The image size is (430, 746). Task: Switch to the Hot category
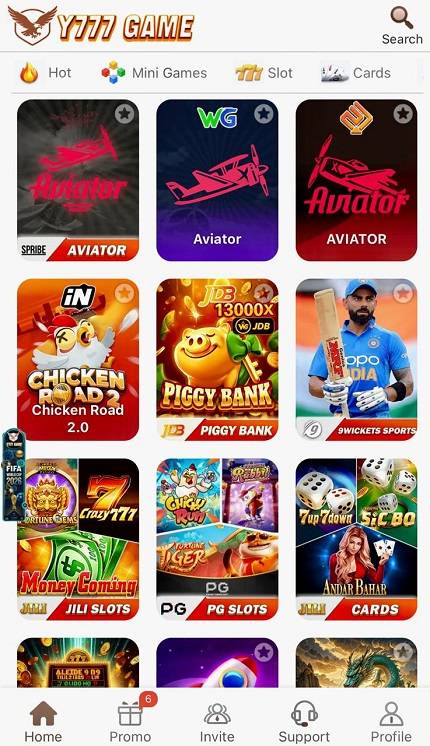tap(45, 73)
